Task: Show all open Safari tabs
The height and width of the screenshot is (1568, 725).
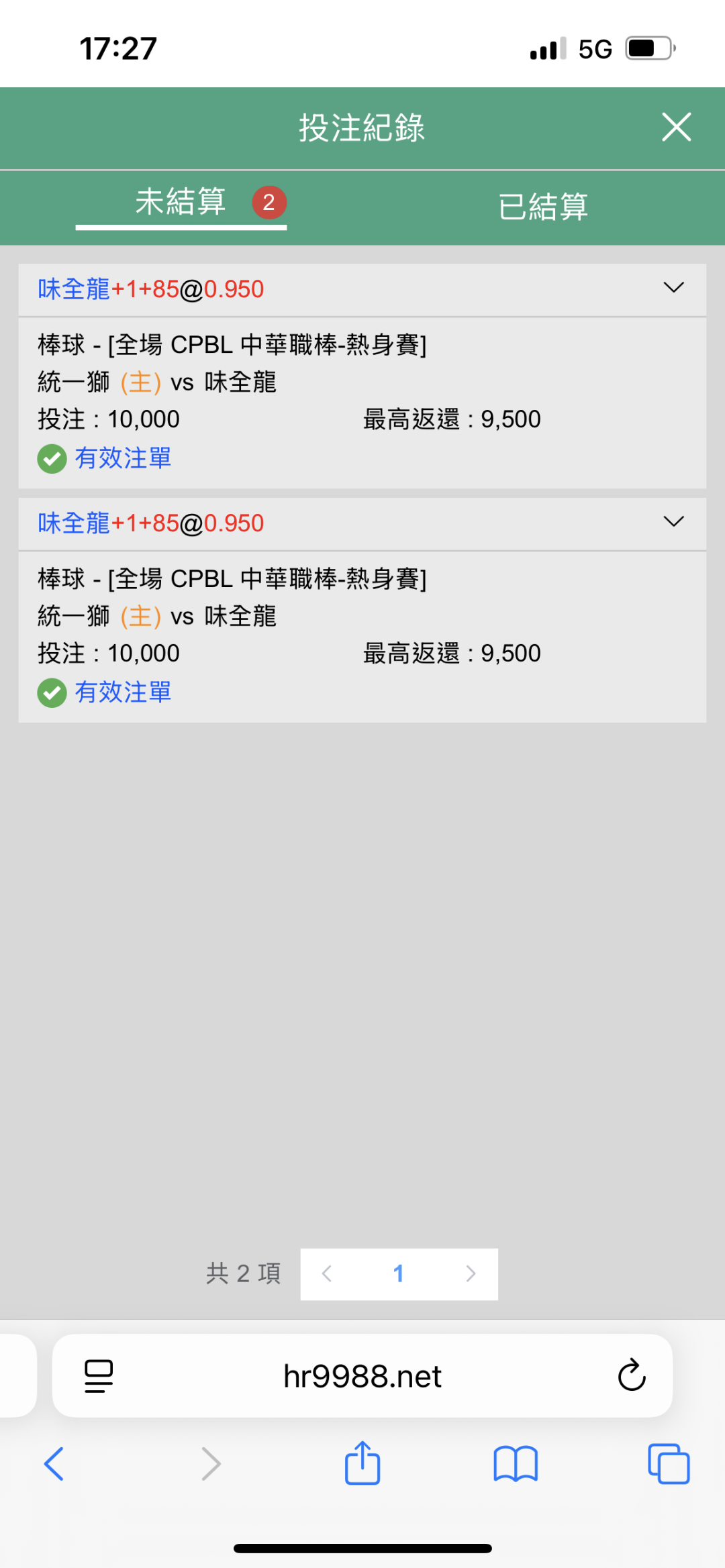Action: (x=669, y=1463)
